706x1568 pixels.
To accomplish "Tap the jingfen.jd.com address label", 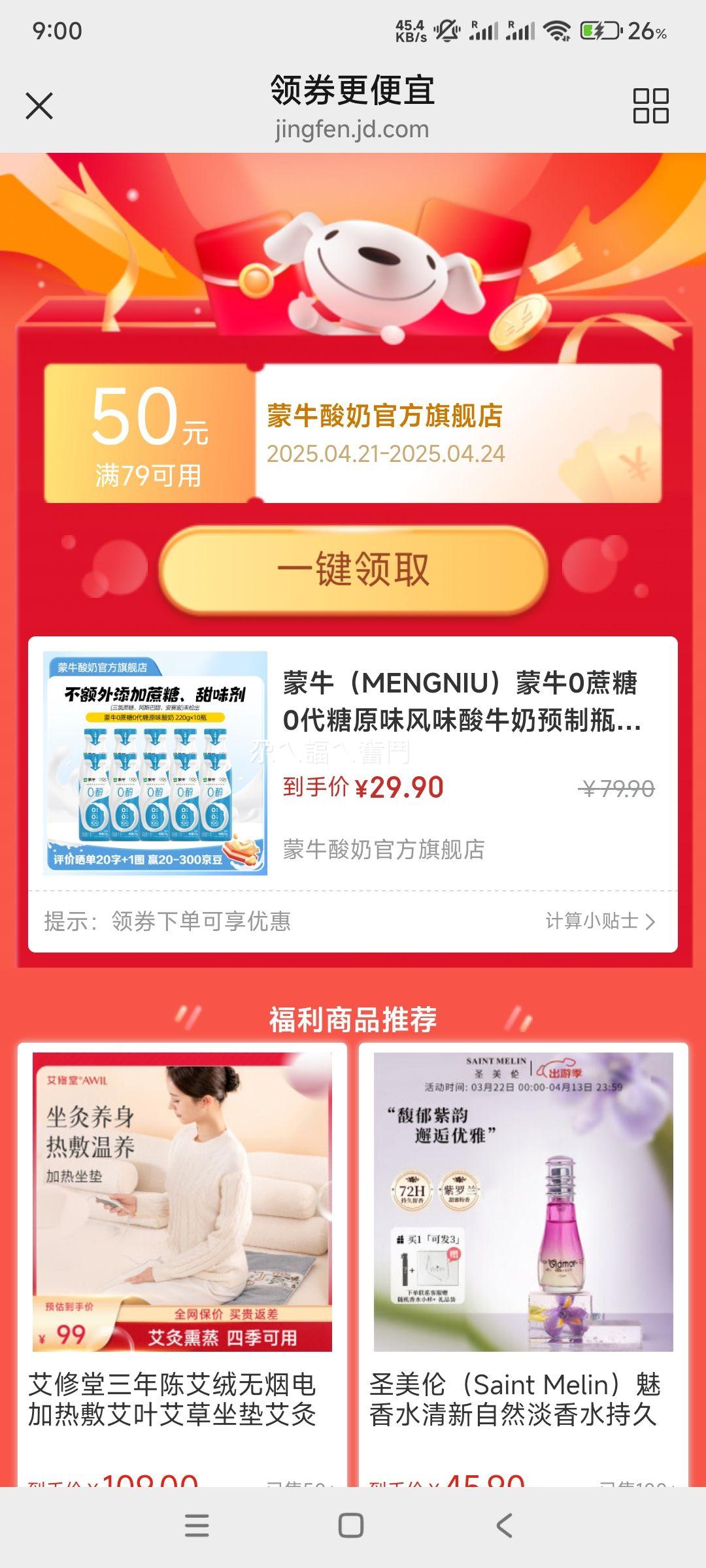I will tap(353, 129).
